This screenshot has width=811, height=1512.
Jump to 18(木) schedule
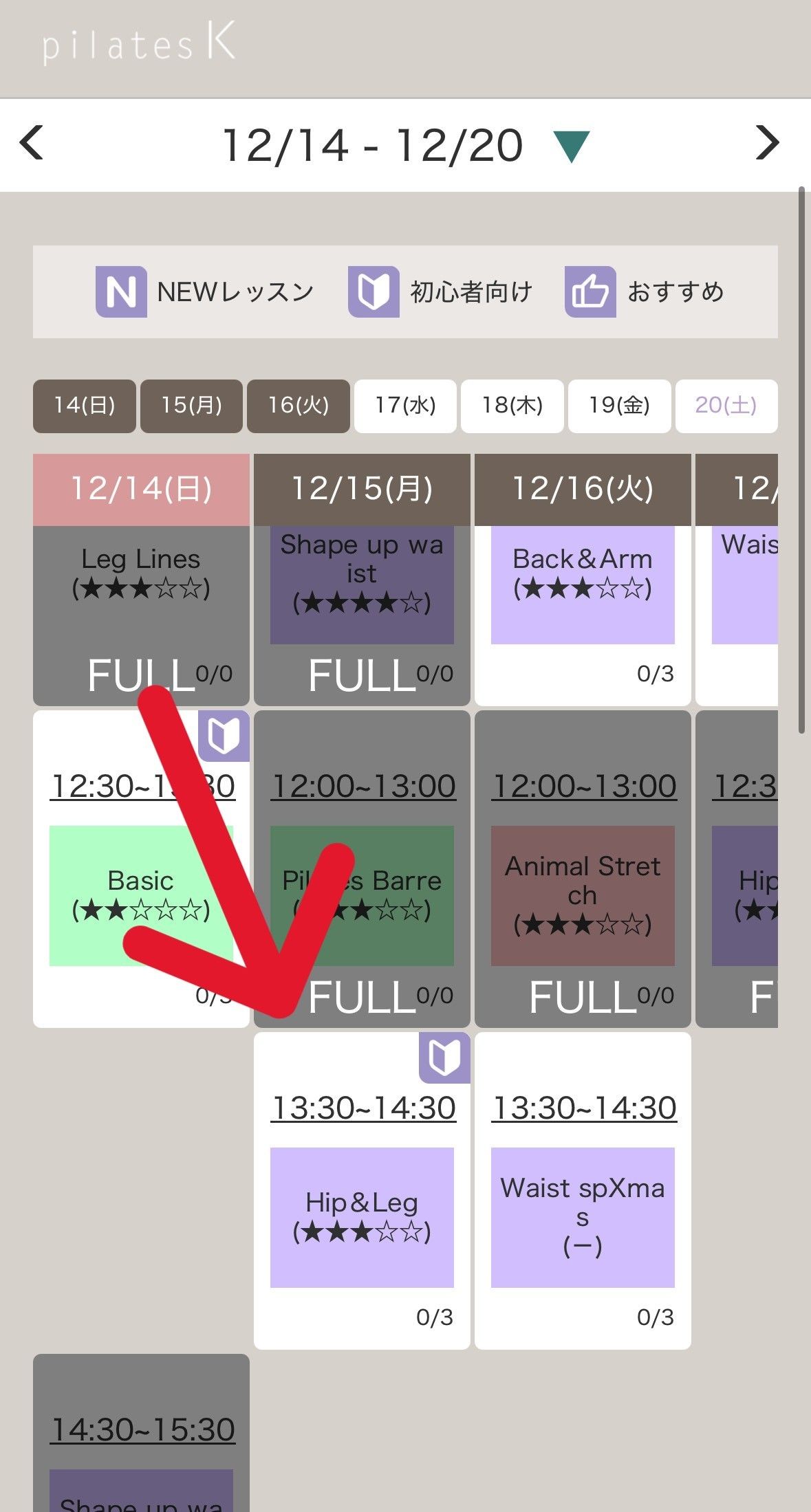512,406
